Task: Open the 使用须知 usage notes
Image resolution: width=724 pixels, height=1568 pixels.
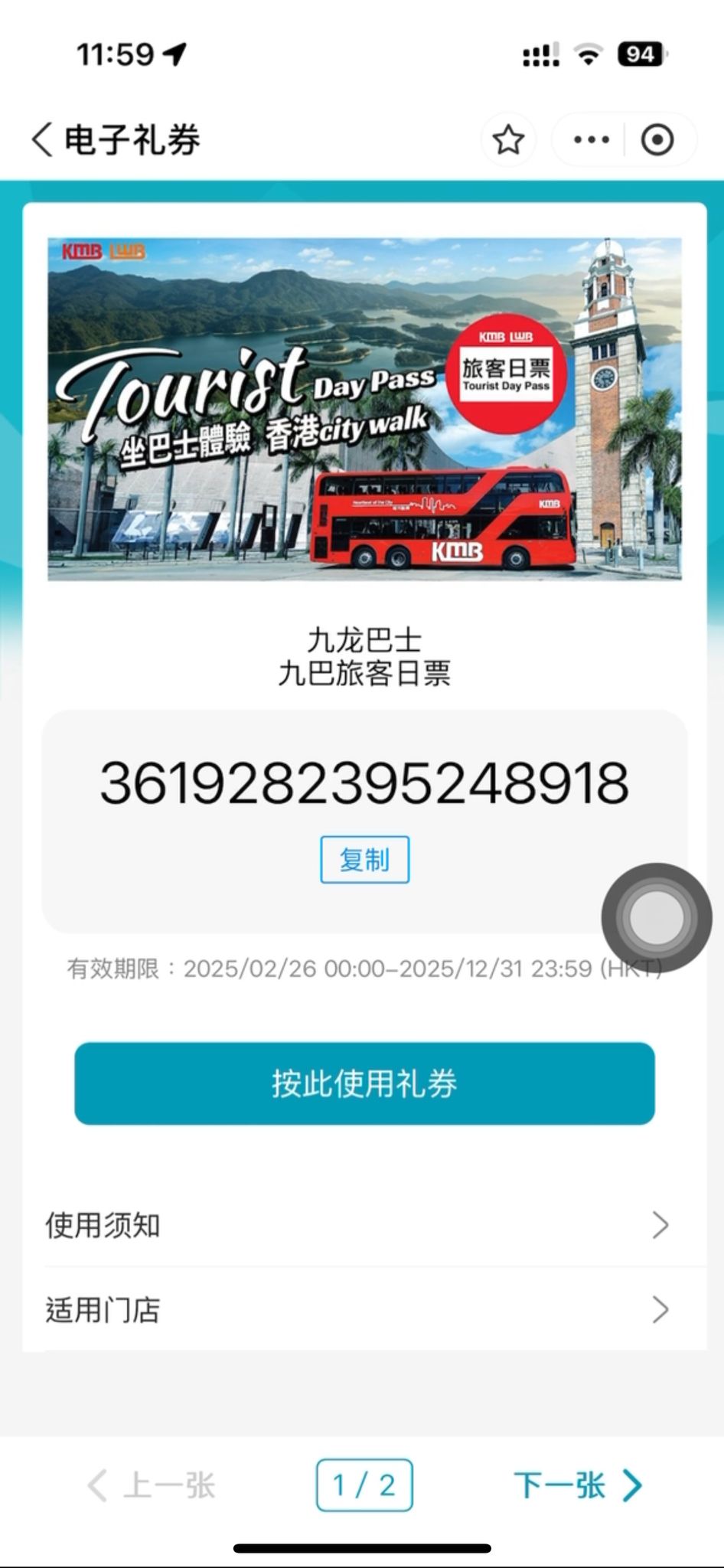Action: click(357, 1225)
